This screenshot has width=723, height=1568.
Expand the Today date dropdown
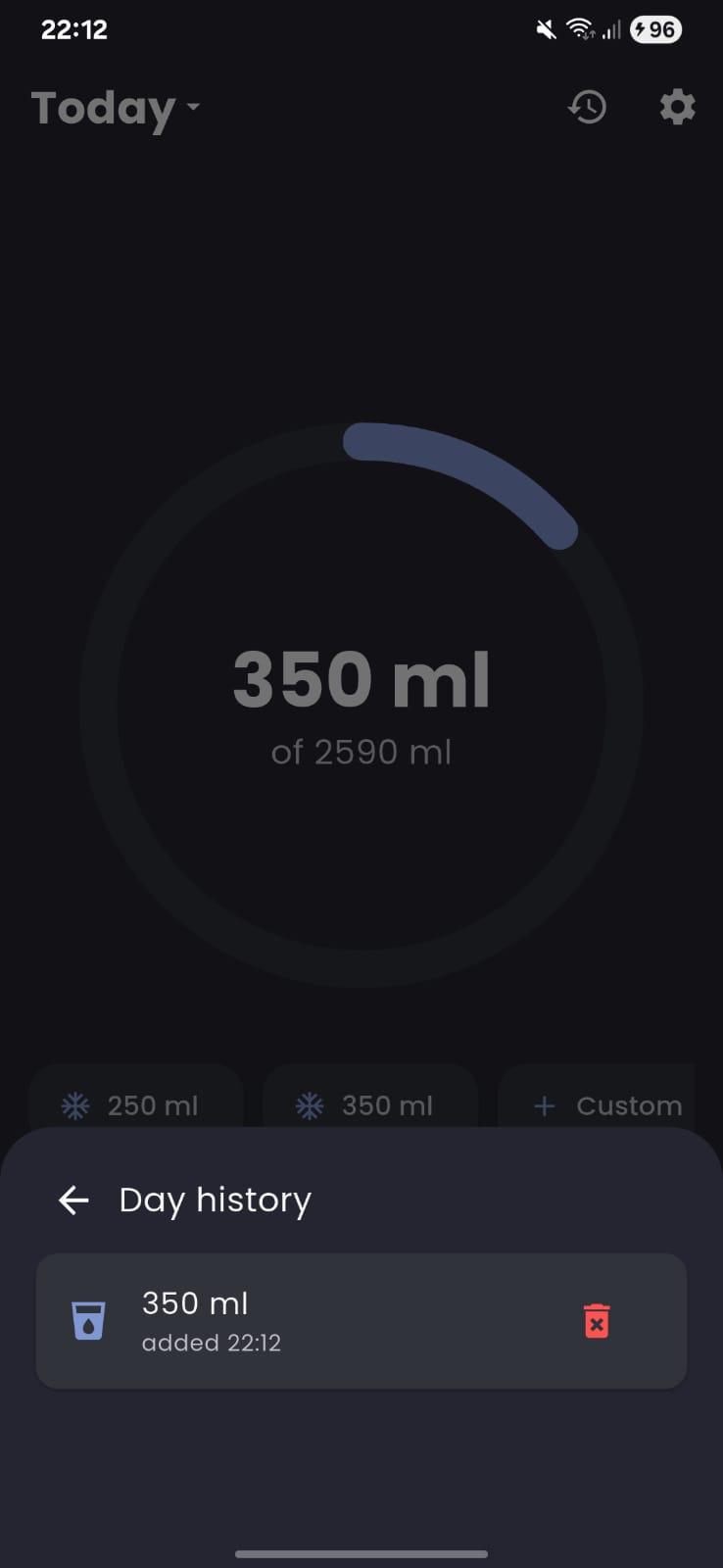116,108
